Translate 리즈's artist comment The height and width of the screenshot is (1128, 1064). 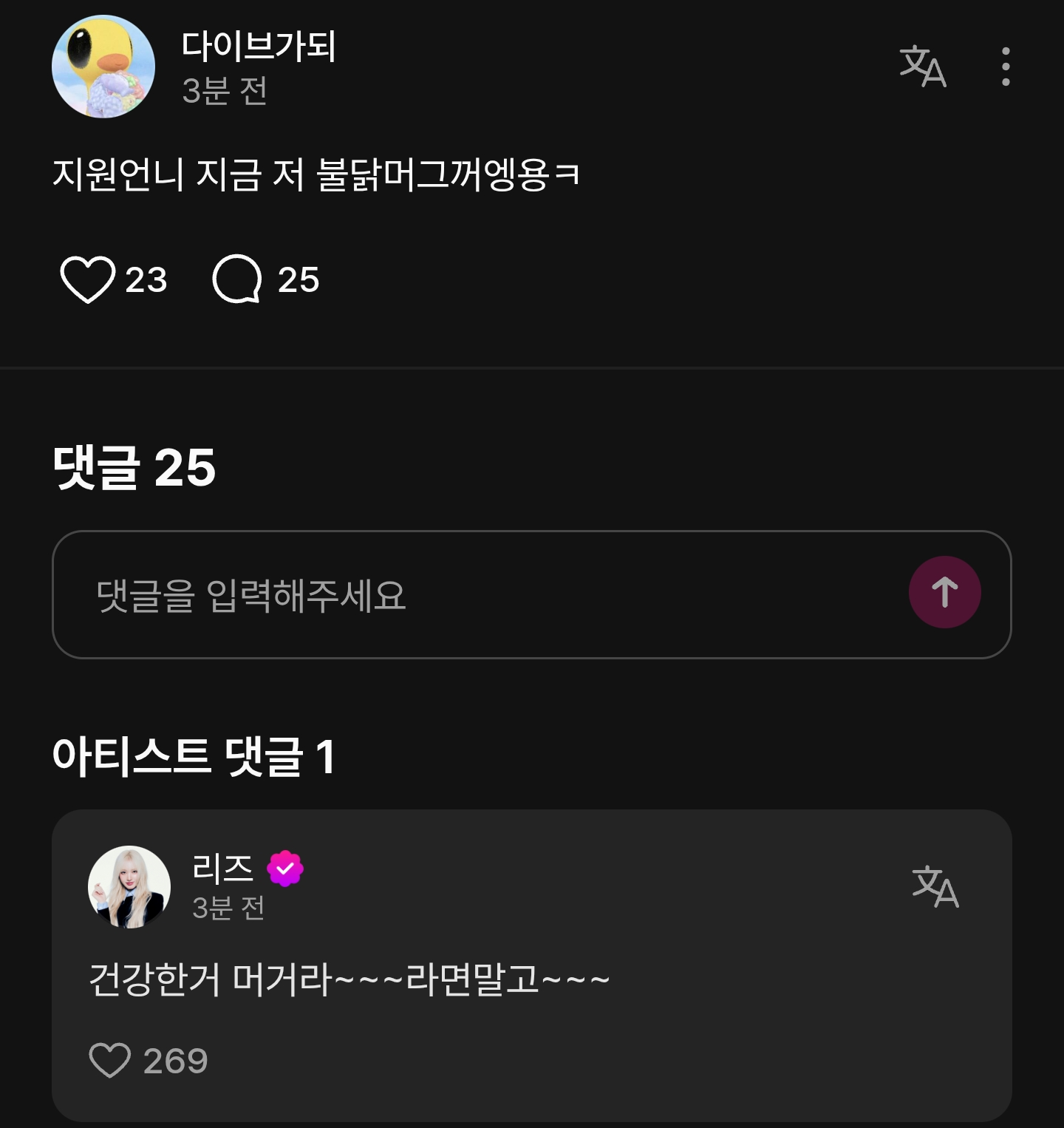[x=935, y=886]
